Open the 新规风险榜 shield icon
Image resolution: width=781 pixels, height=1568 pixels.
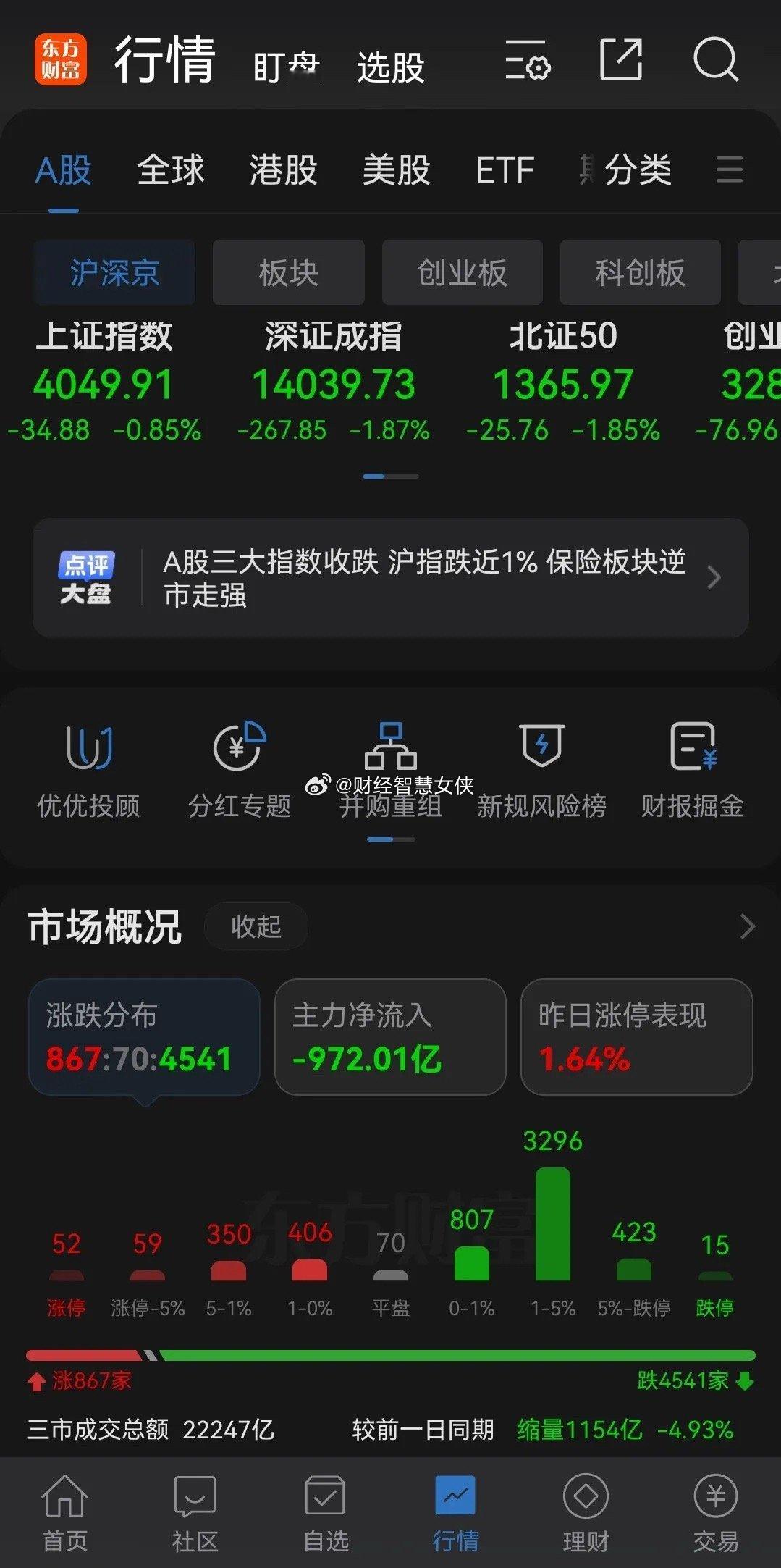pos(541,768)
